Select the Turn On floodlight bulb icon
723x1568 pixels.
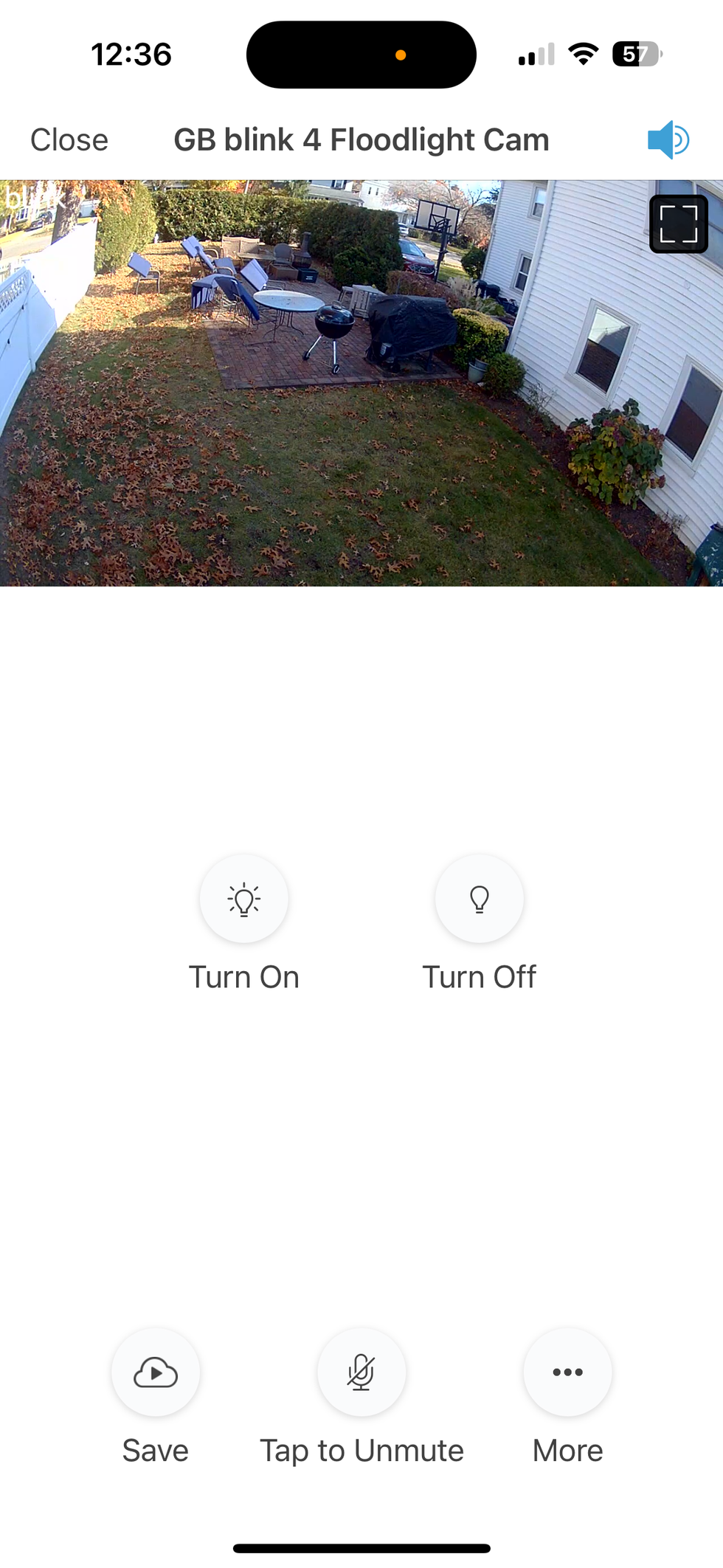point(244,899)
